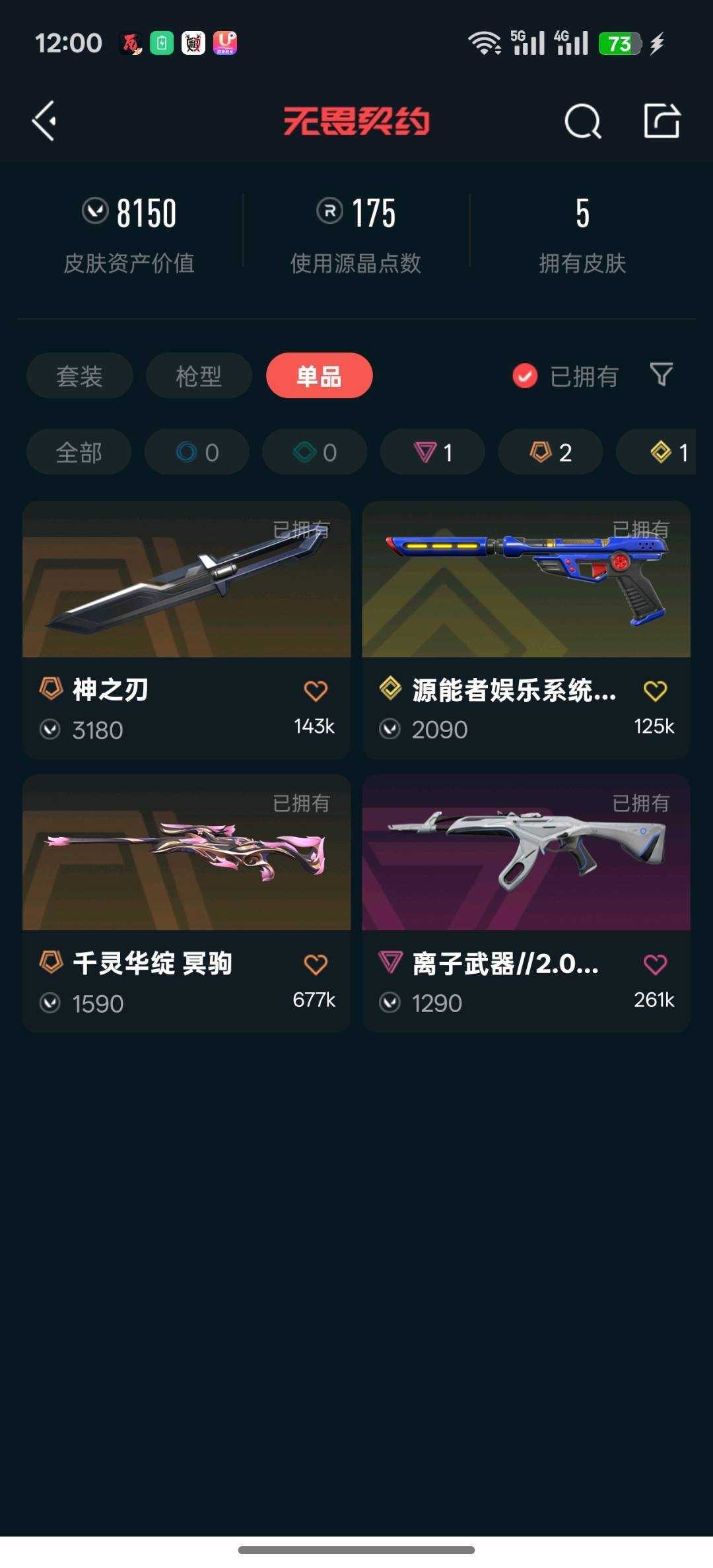This screenshot has height=1568, width=713.
Task: Share this skin collection page
Action: click(x=662, y=121)
